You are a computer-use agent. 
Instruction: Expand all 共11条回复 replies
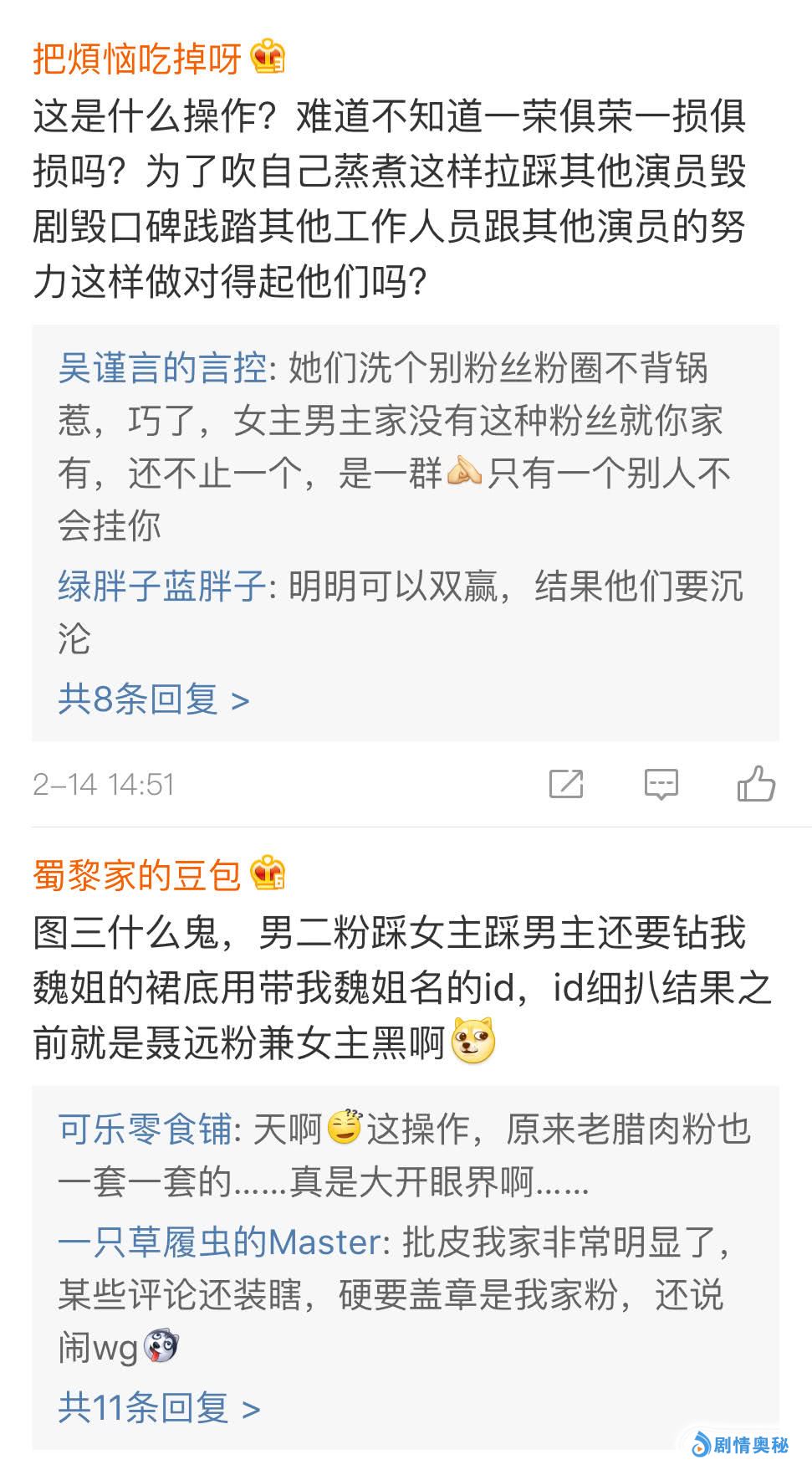pyautogui.click(x=159, y=1407)
